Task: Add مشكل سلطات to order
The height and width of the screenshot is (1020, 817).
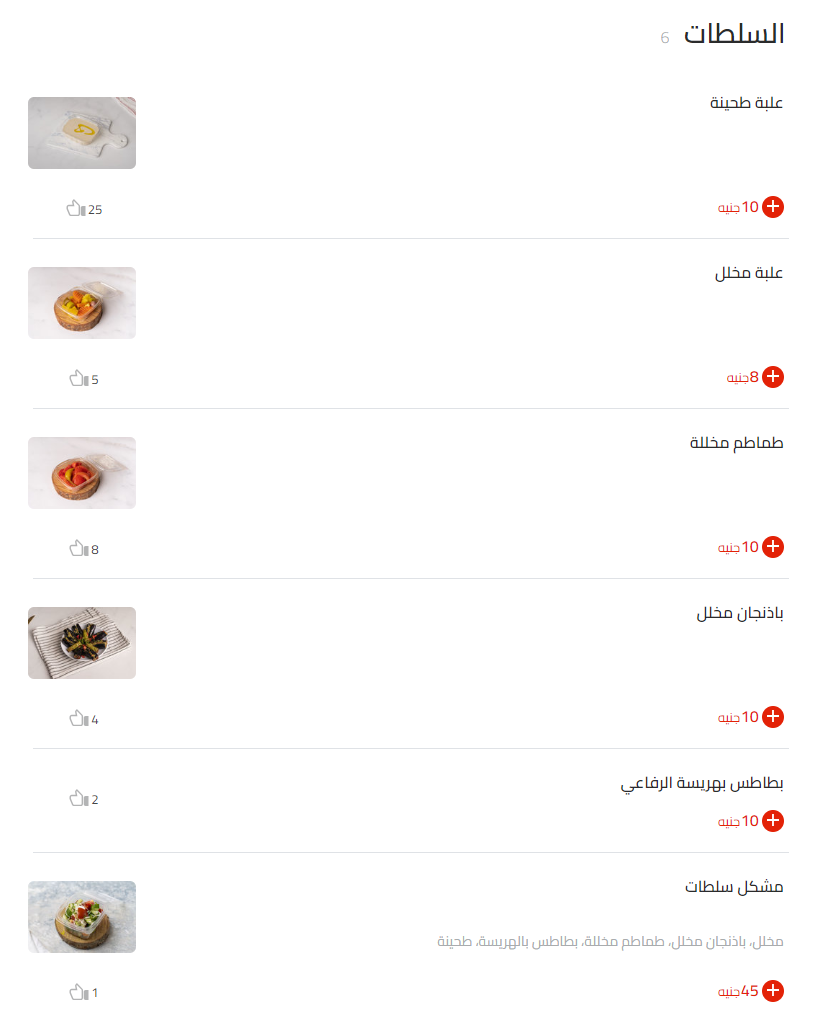Action: pos(772,991)
